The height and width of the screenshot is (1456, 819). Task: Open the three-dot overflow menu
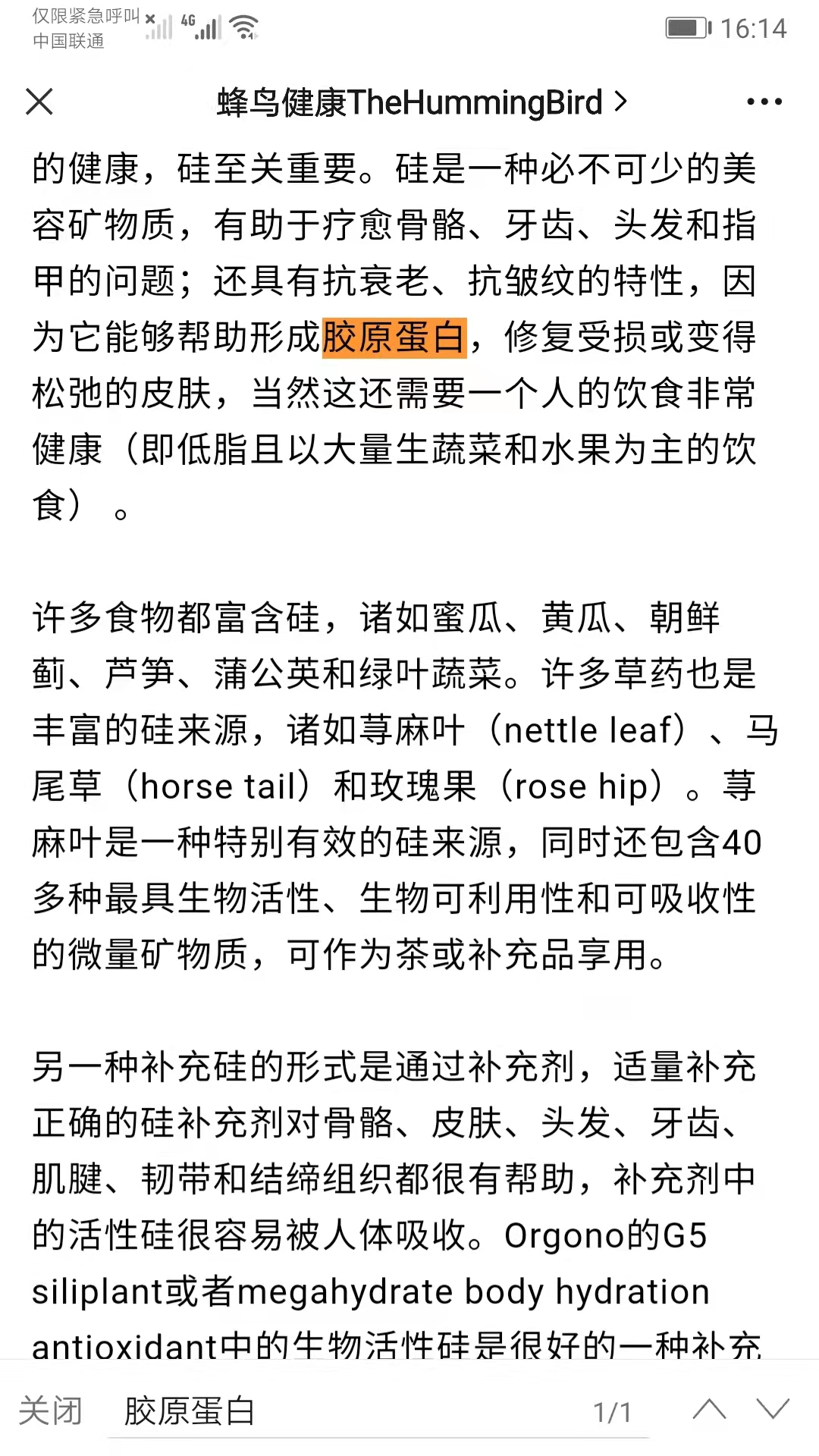pos(764,102)
